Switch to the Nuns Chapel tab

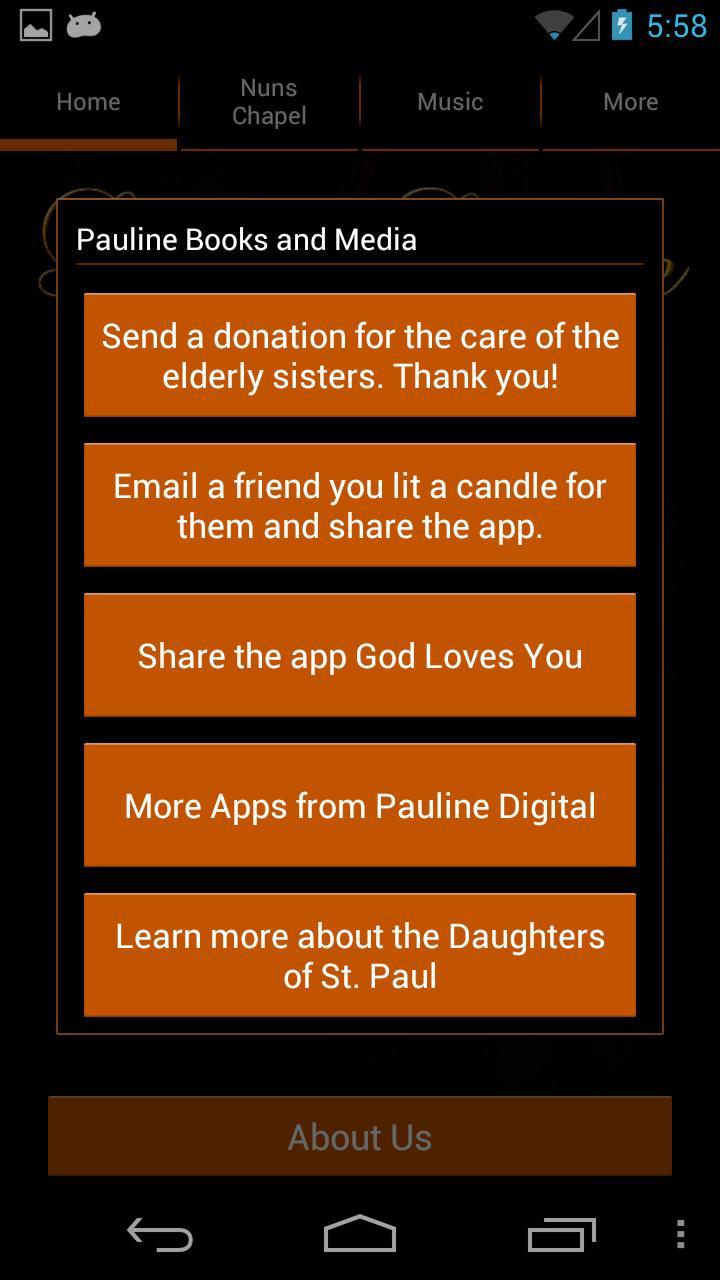pos(269,102)
